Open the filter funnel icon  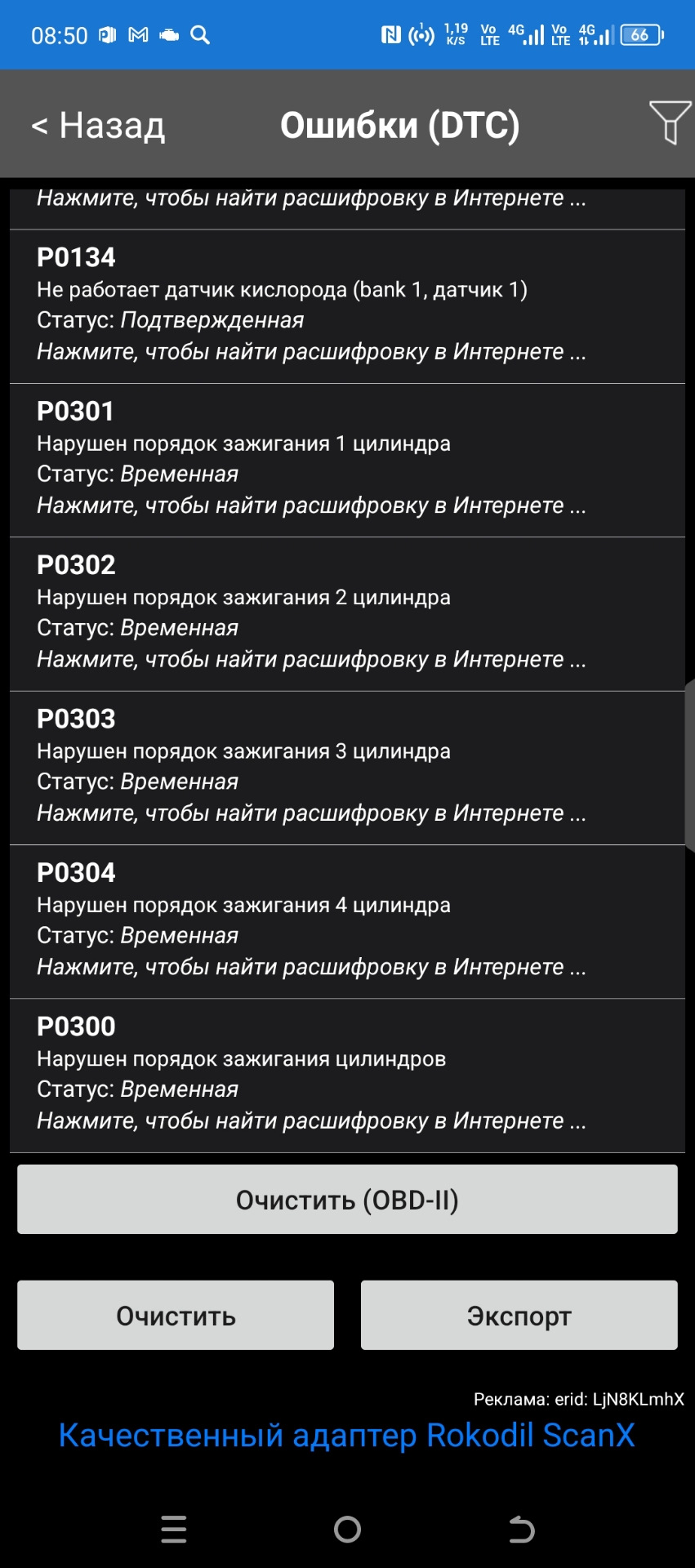coord(669,122)
